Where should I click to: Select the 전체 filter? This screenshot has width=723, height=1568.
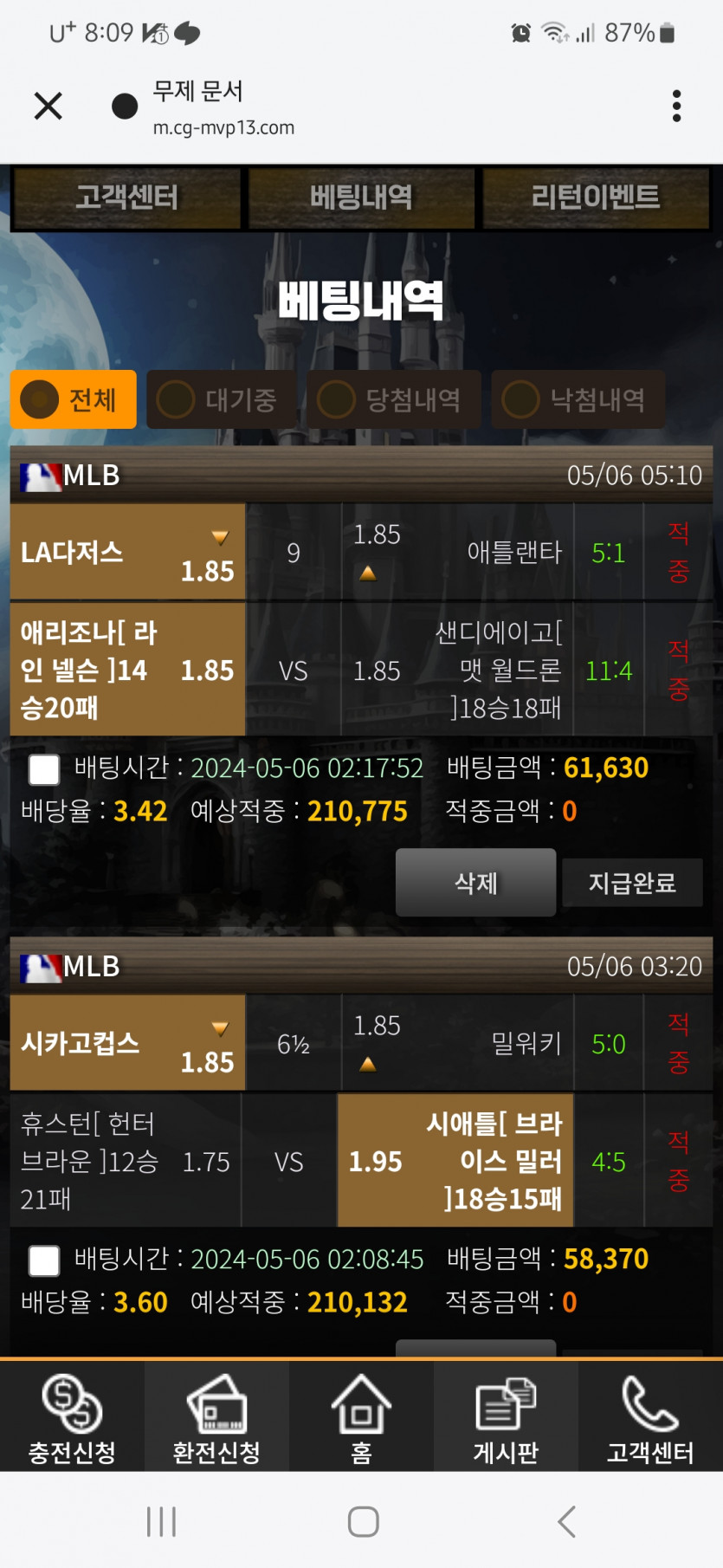pos(74,399)
